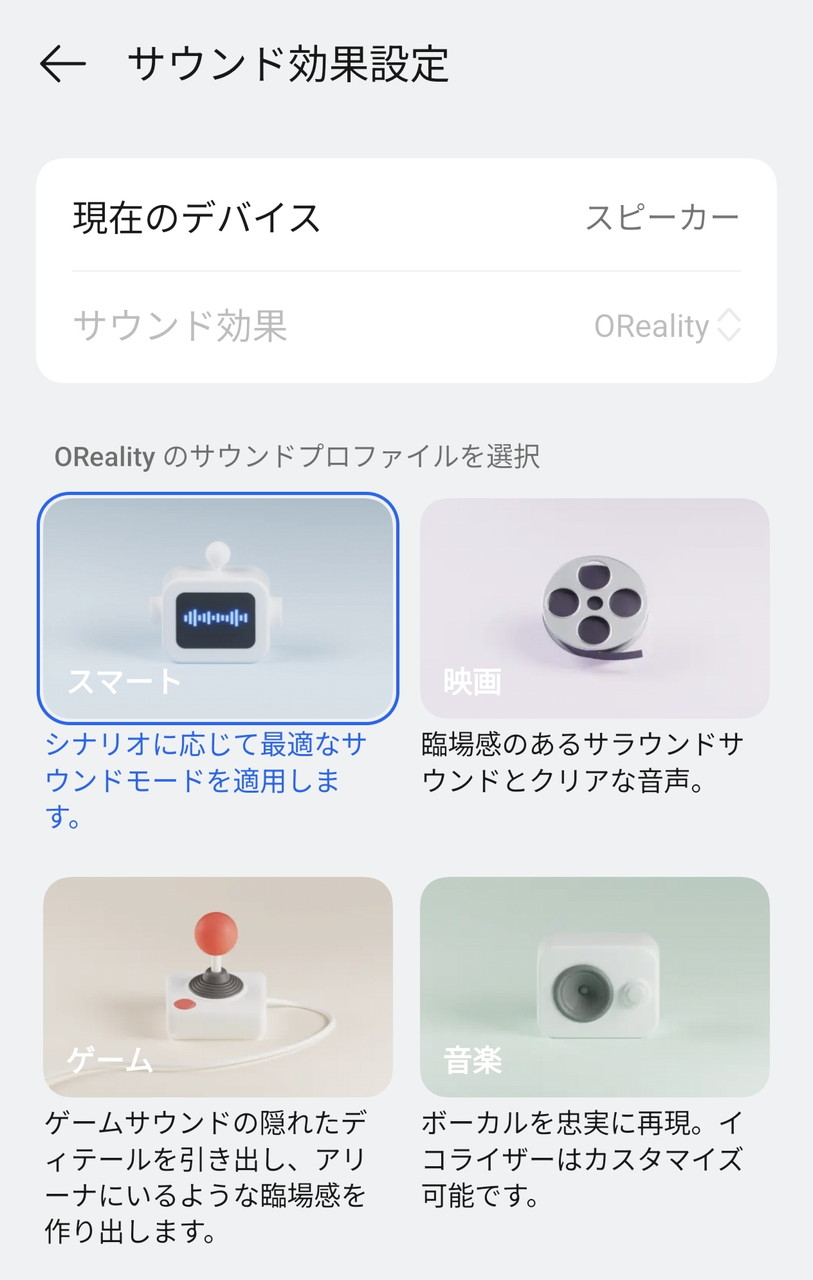
Task: Select the スマート sound profile
Action: click(x=218, y=608)
